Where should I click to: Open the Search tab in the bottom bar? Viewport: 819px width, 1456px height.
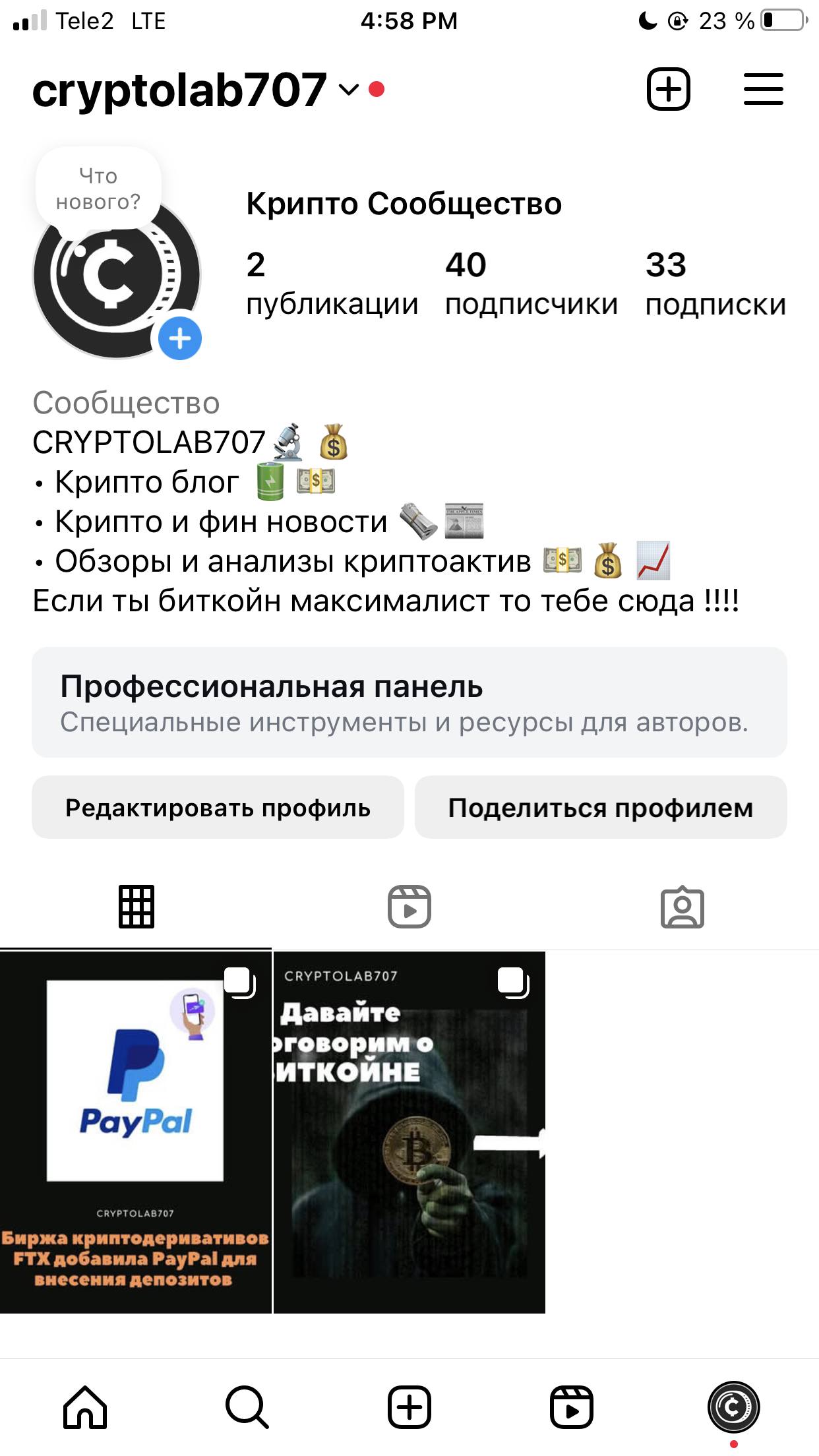click(x=247, y=1407)
